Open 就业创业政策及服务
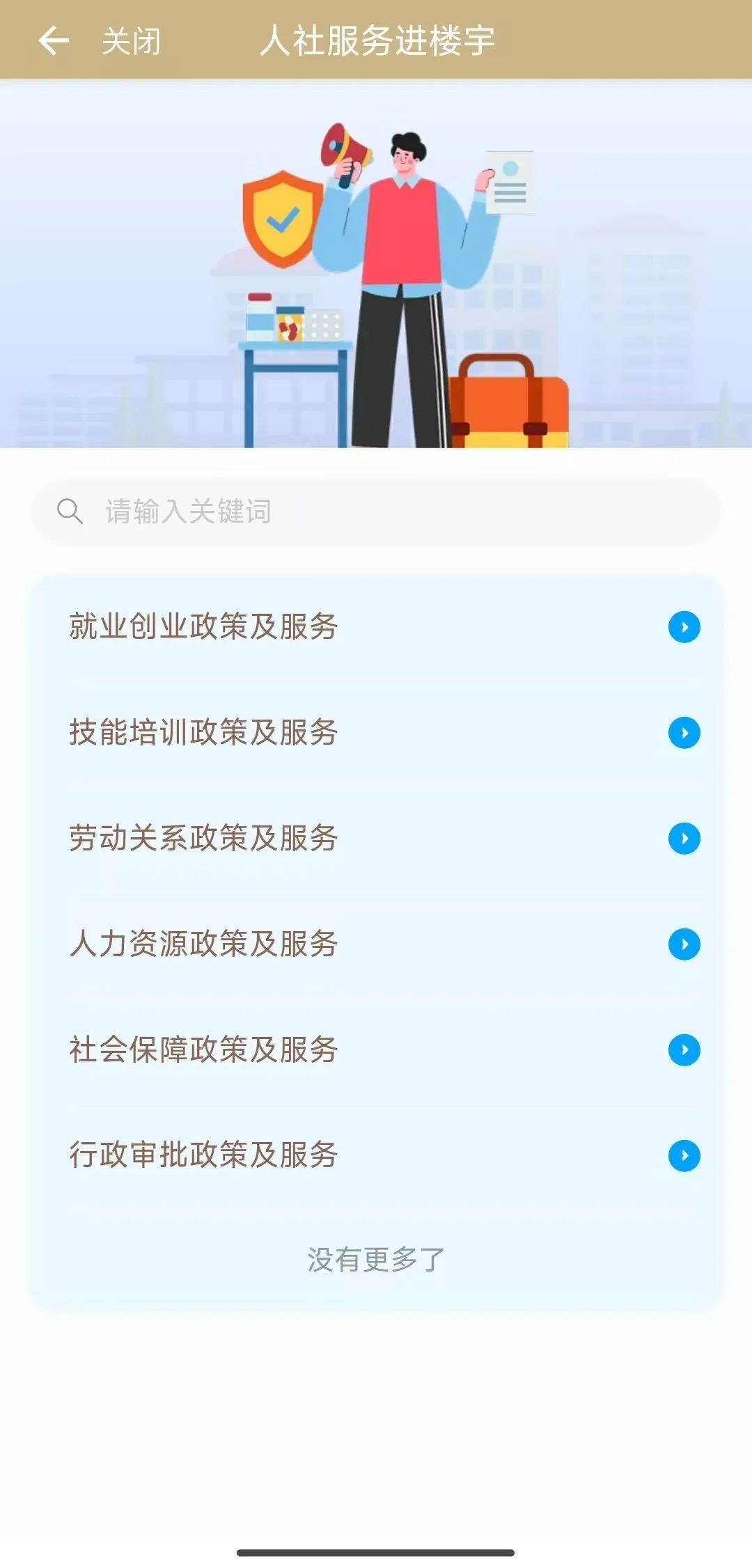752x1568 pixels. tap(376, 626)
